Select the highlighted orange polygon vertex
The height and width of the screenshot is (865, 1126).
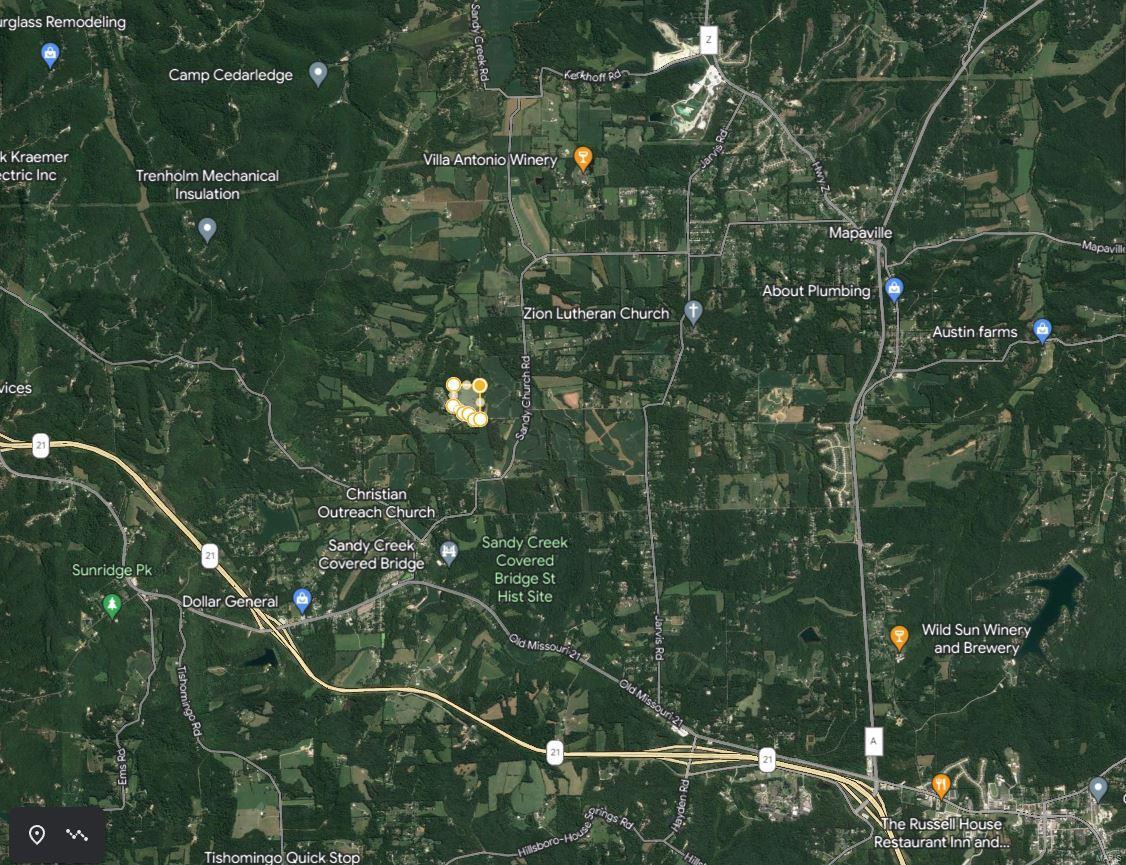[x=480, y=386]
